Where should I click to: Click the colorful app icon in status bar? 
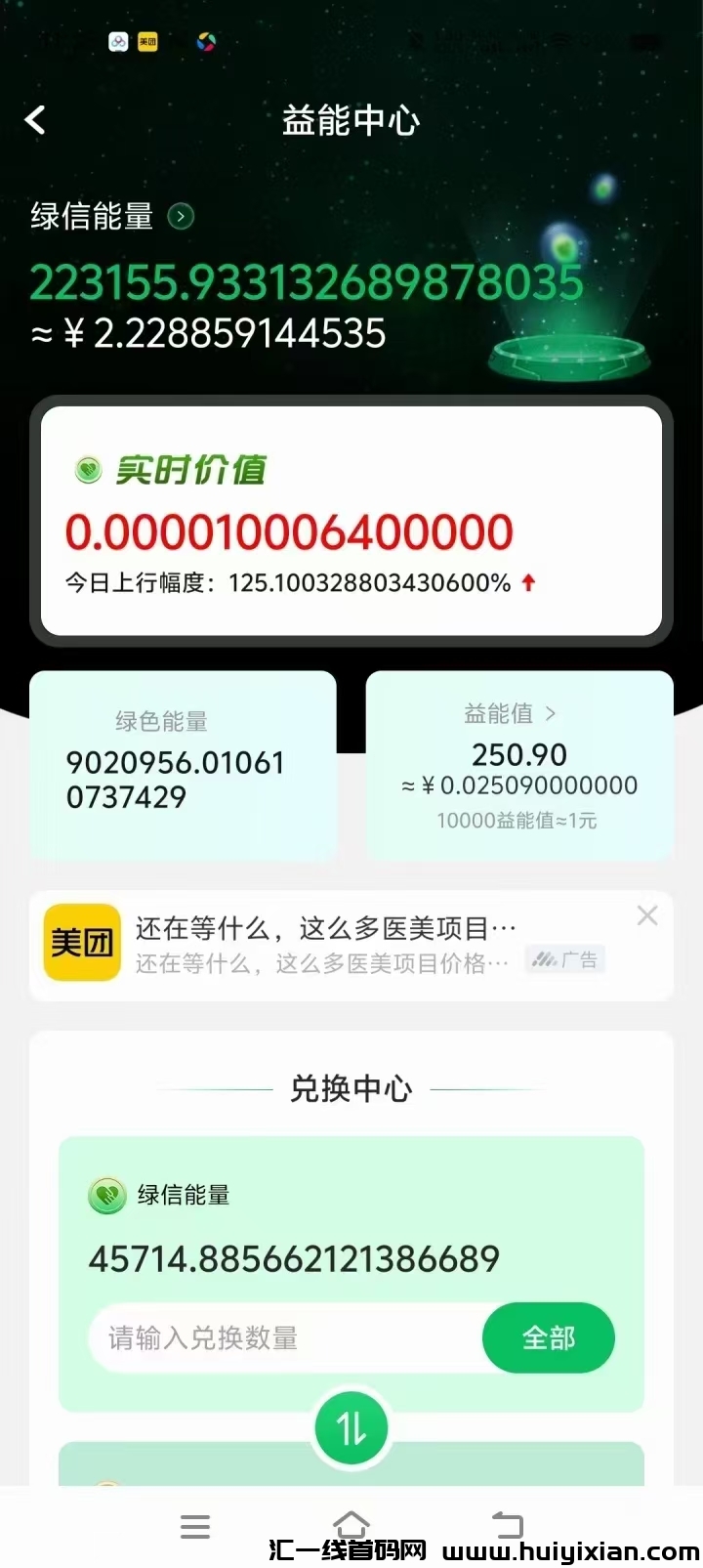tap(204, 41)
